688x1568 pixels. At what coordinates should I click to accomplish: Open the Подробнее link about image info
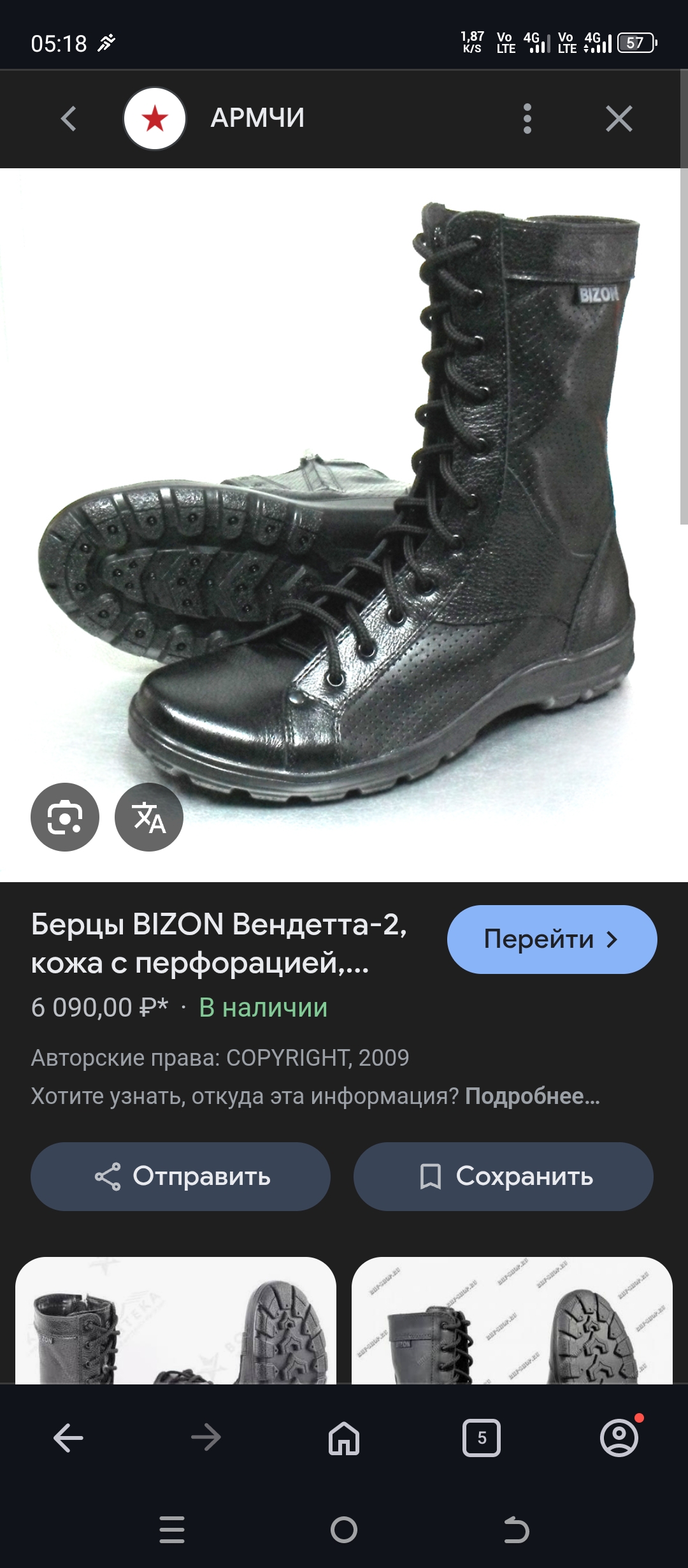tap(533, 1096)
